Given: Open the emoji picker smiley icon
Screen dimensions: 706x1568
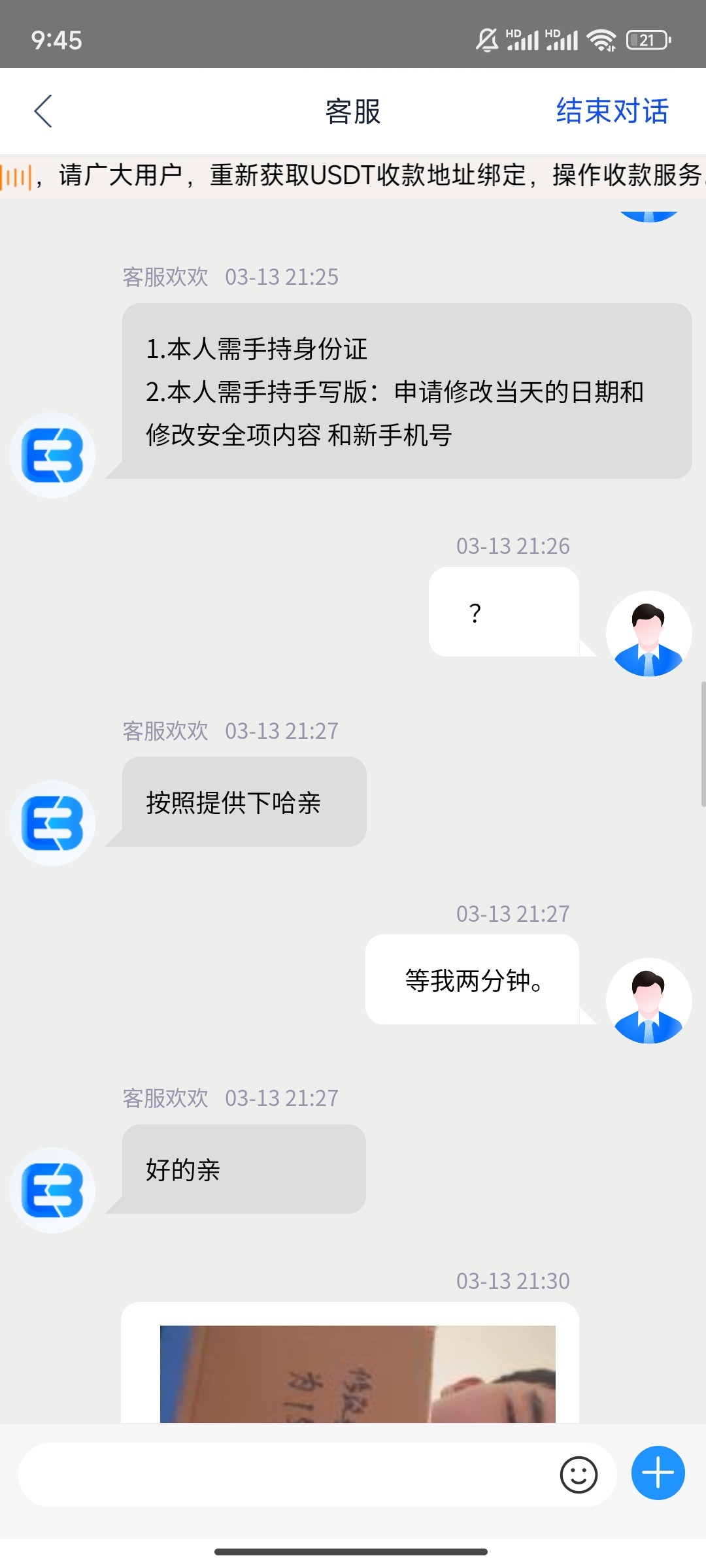Looking at the screenshot, I should 579,1475.
